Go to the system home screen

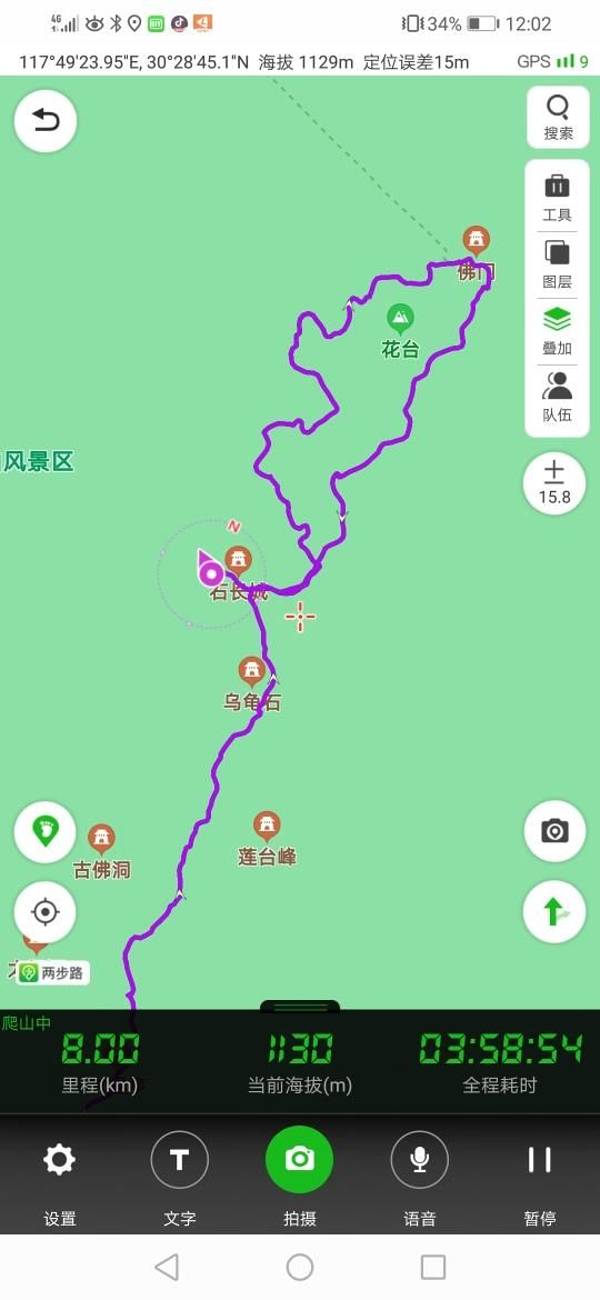pos(300,1267)
